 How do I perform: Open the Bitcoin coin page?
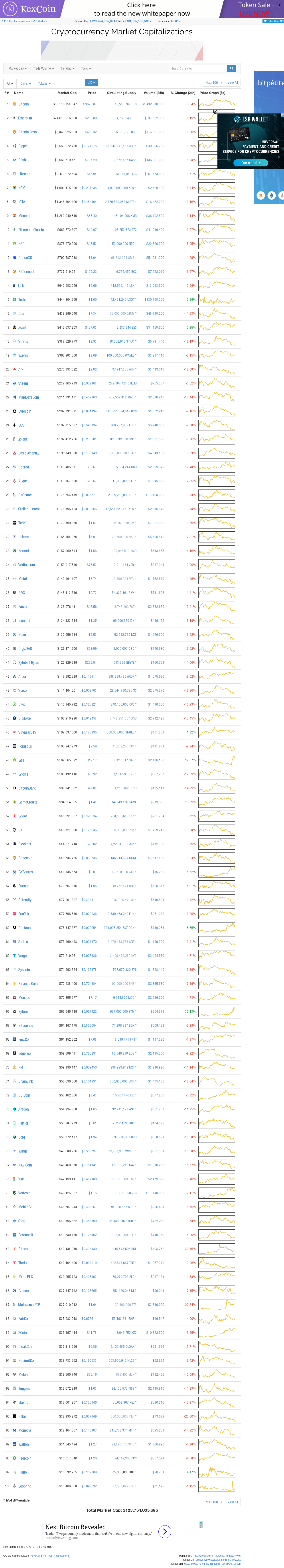click(23, 104)
